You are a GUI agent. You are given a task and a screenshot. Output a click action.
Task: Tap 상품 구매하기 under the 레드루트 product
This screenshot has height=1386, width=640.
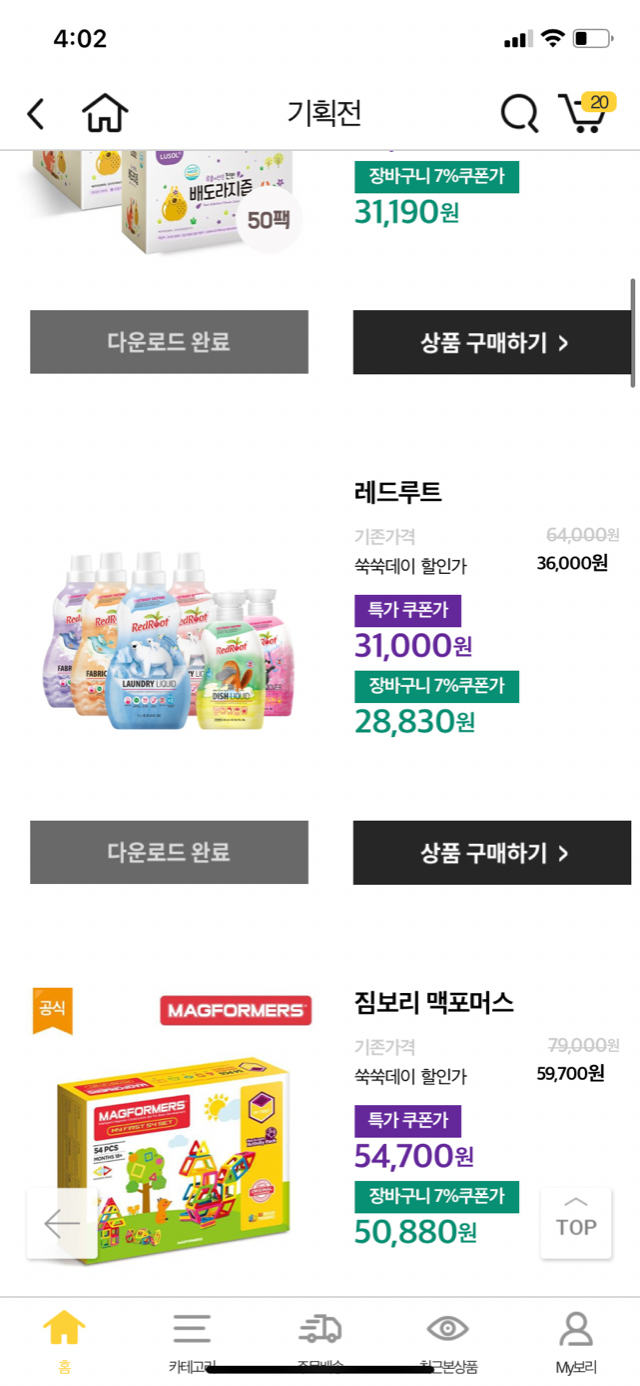click(492, 853)
